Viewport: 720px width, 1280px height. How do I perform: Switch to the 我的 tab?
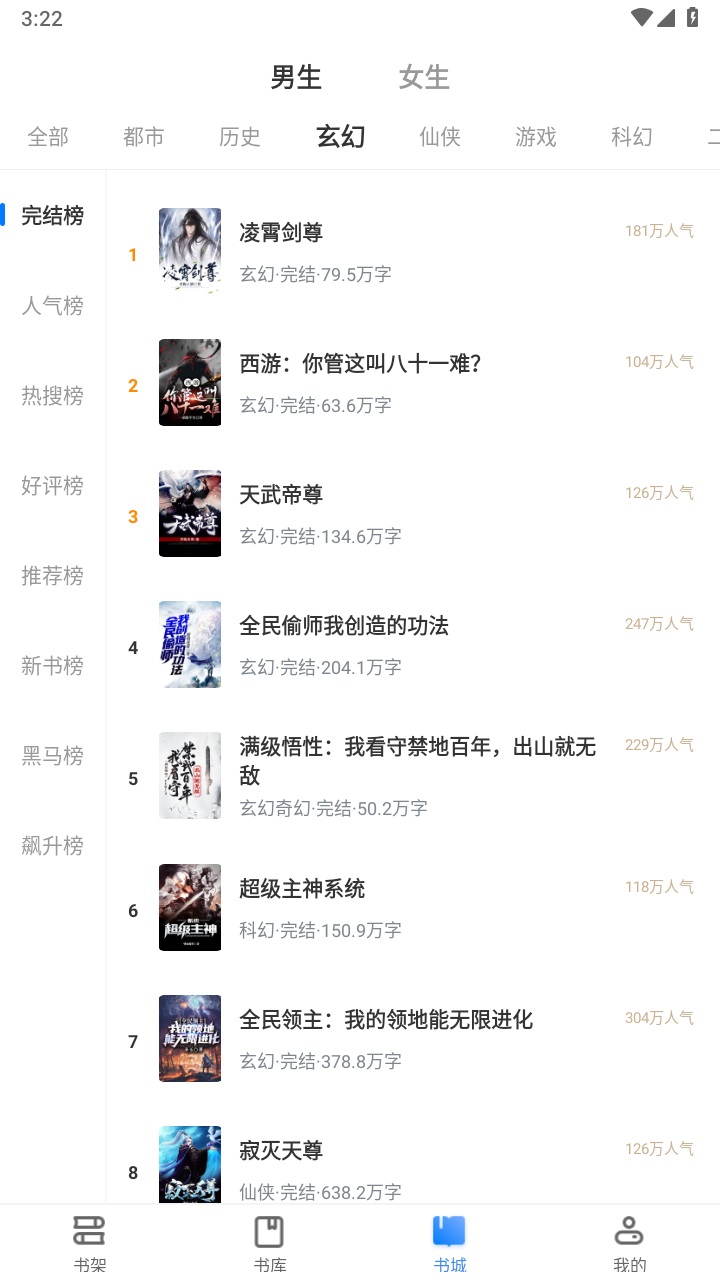point(630,1243)
